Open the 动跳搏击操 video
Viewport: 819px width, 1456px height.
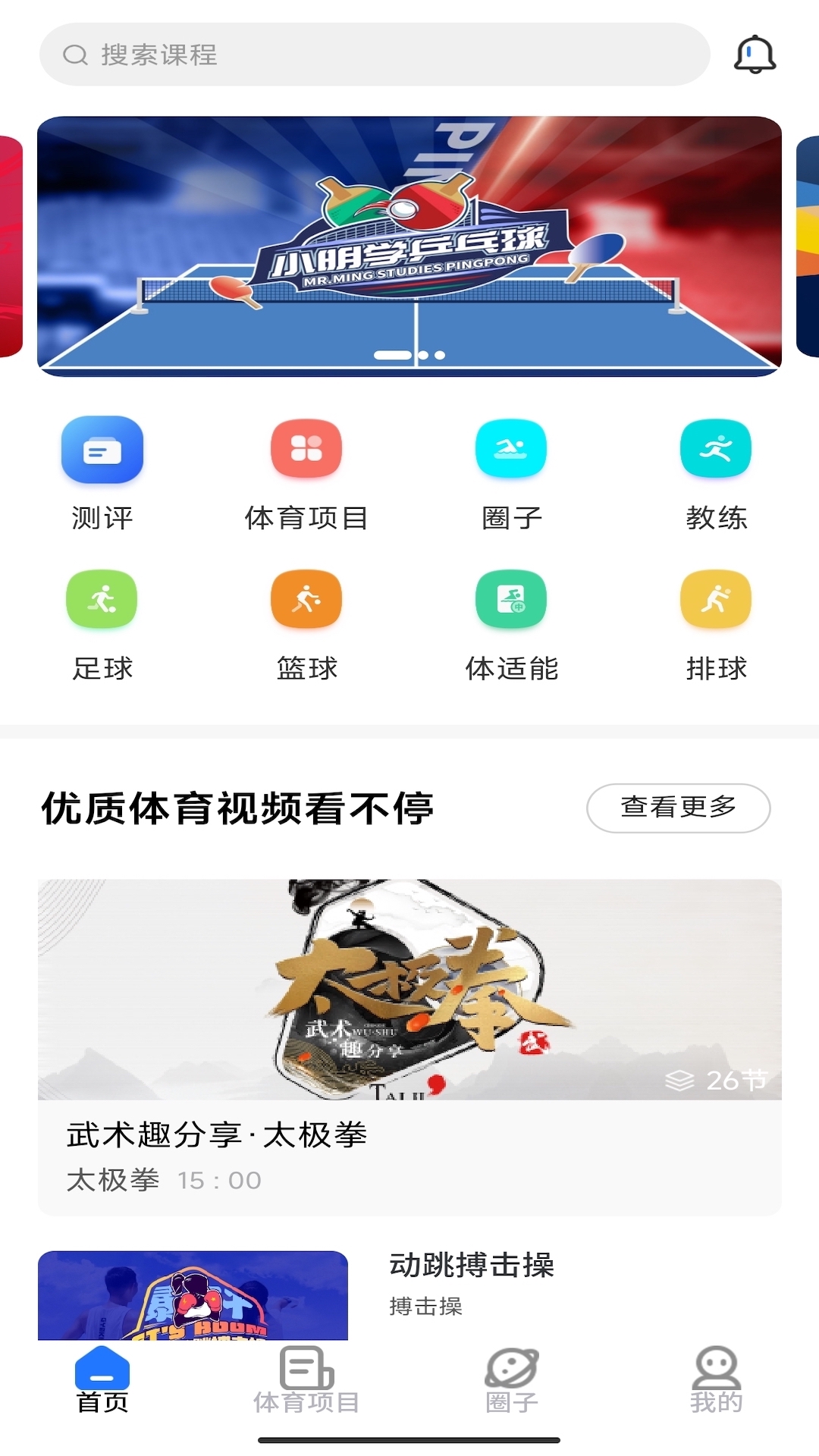(x=409, y=1294)
